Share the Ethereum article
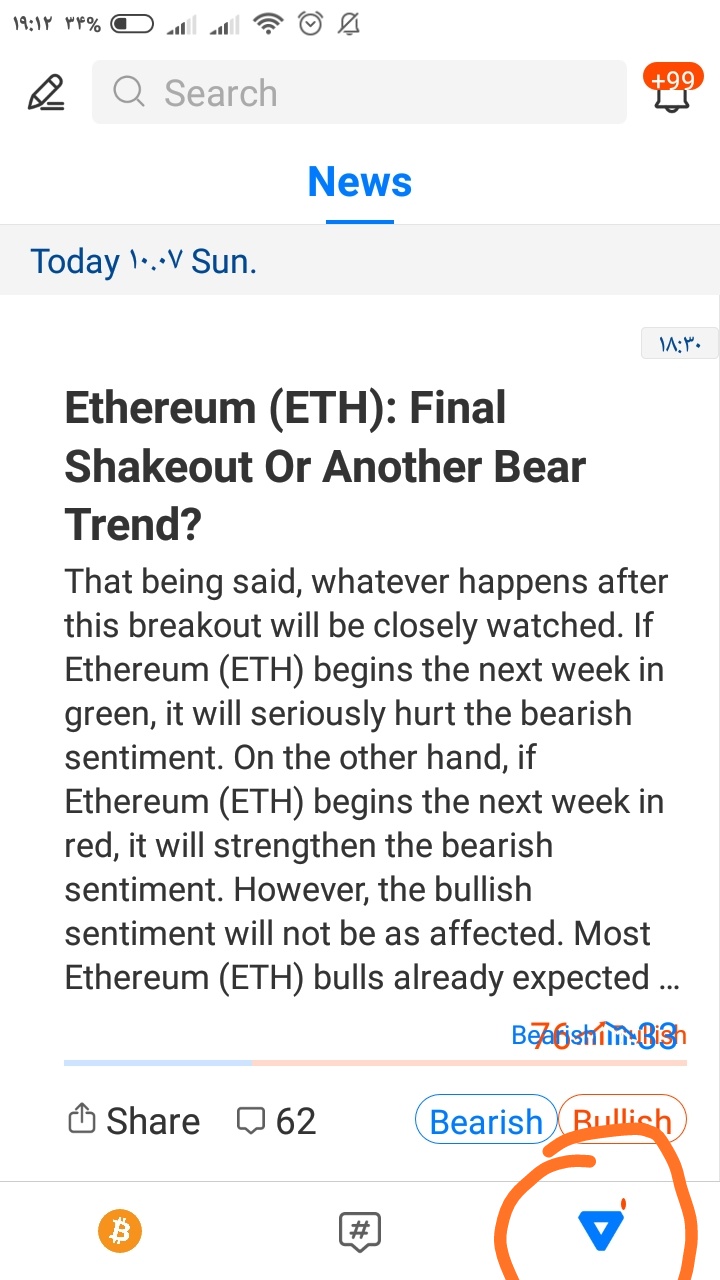This screenshot has width=720, height=1280. (x=133, y=1121)
